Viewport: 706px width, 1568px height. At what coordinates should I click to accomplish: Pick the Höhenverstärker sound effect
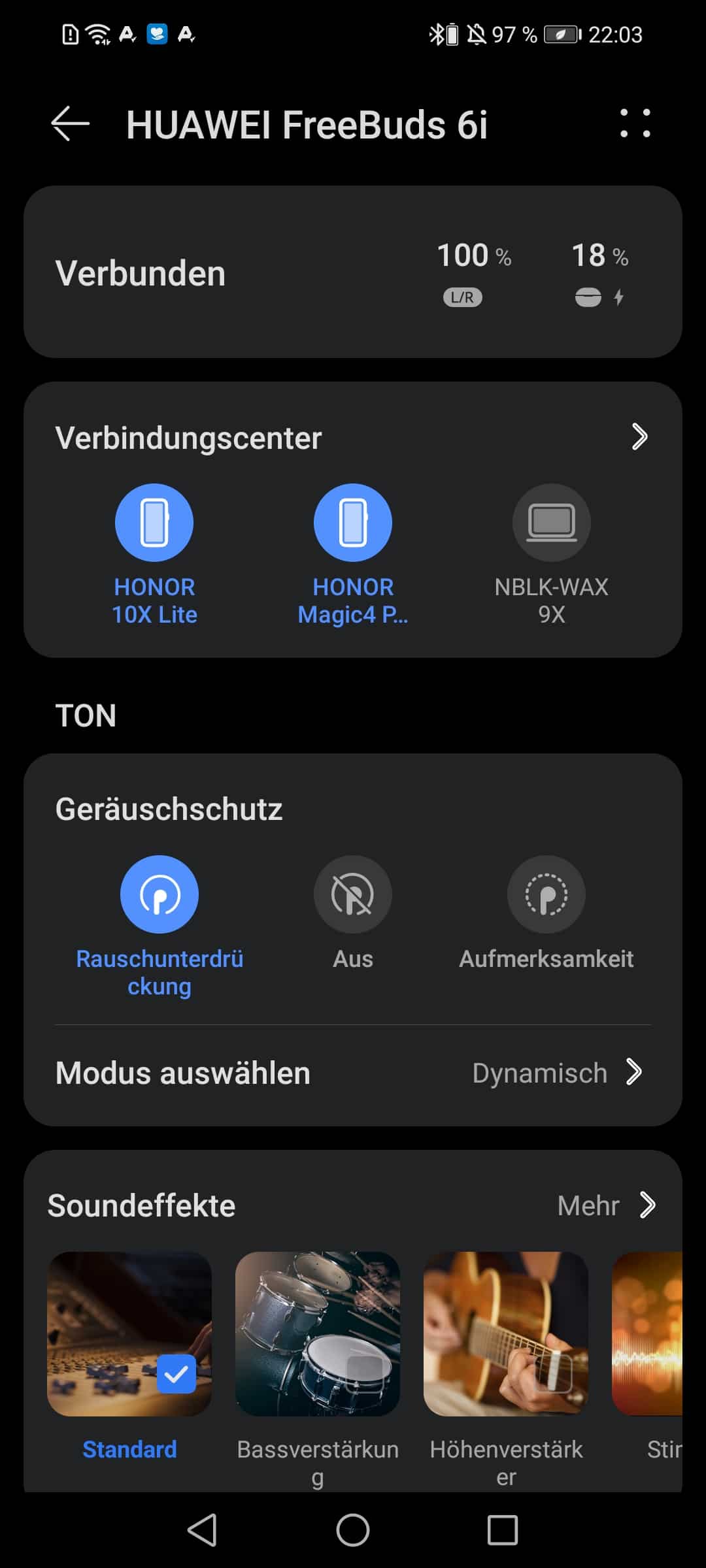(x=506, y=1334)
